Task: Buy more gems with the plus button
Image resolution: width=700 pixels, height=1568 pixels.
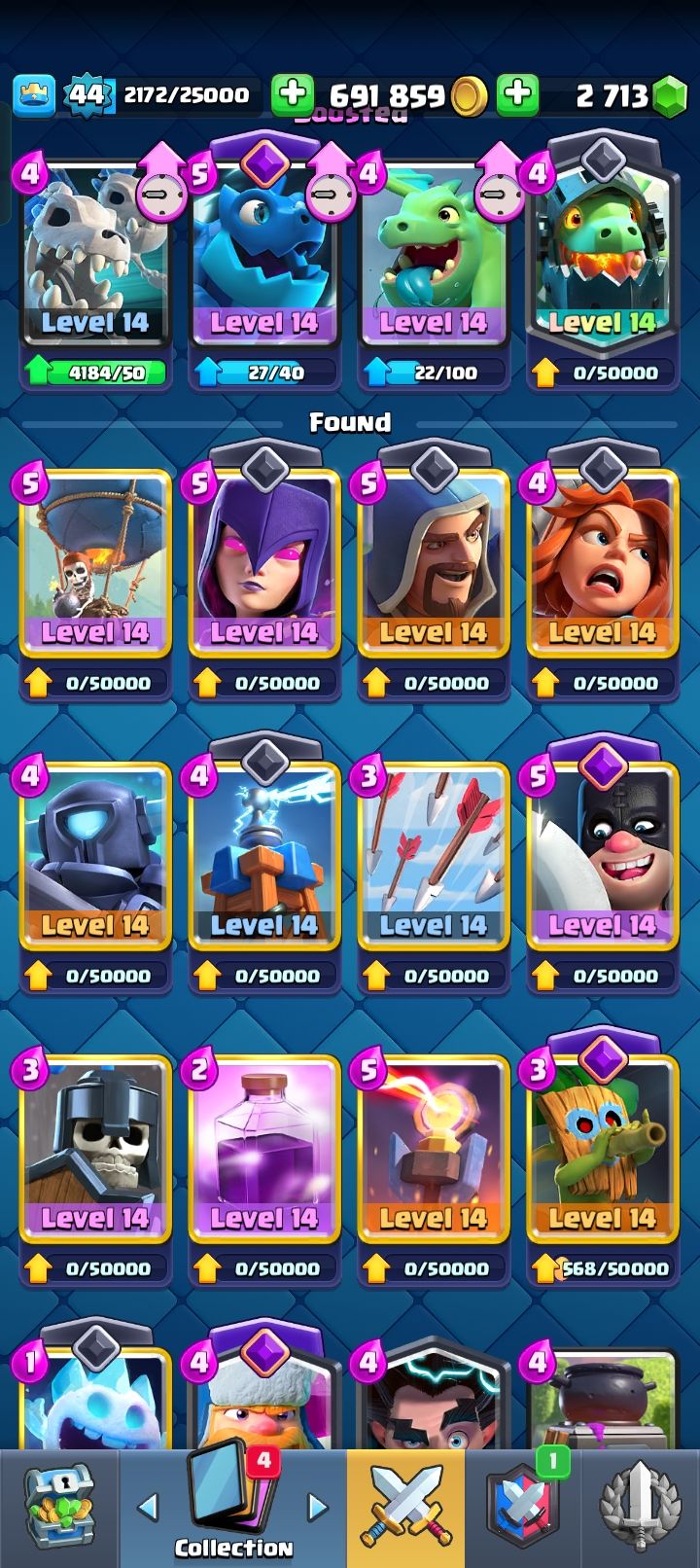Action: pos(518,94)
